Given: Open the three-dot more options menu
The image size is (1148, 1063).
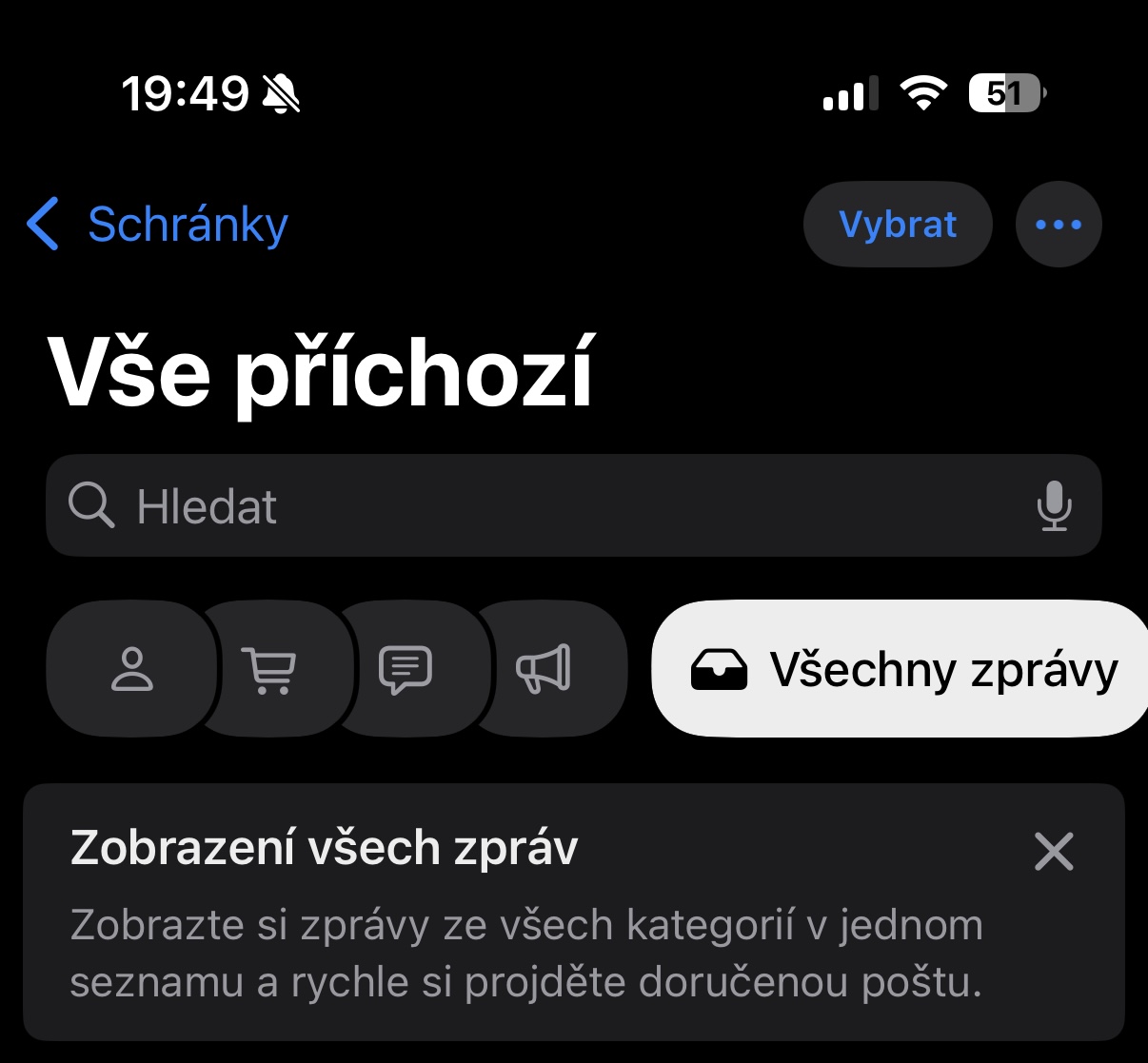Looking at the screenshot, I should [1059, 226].
